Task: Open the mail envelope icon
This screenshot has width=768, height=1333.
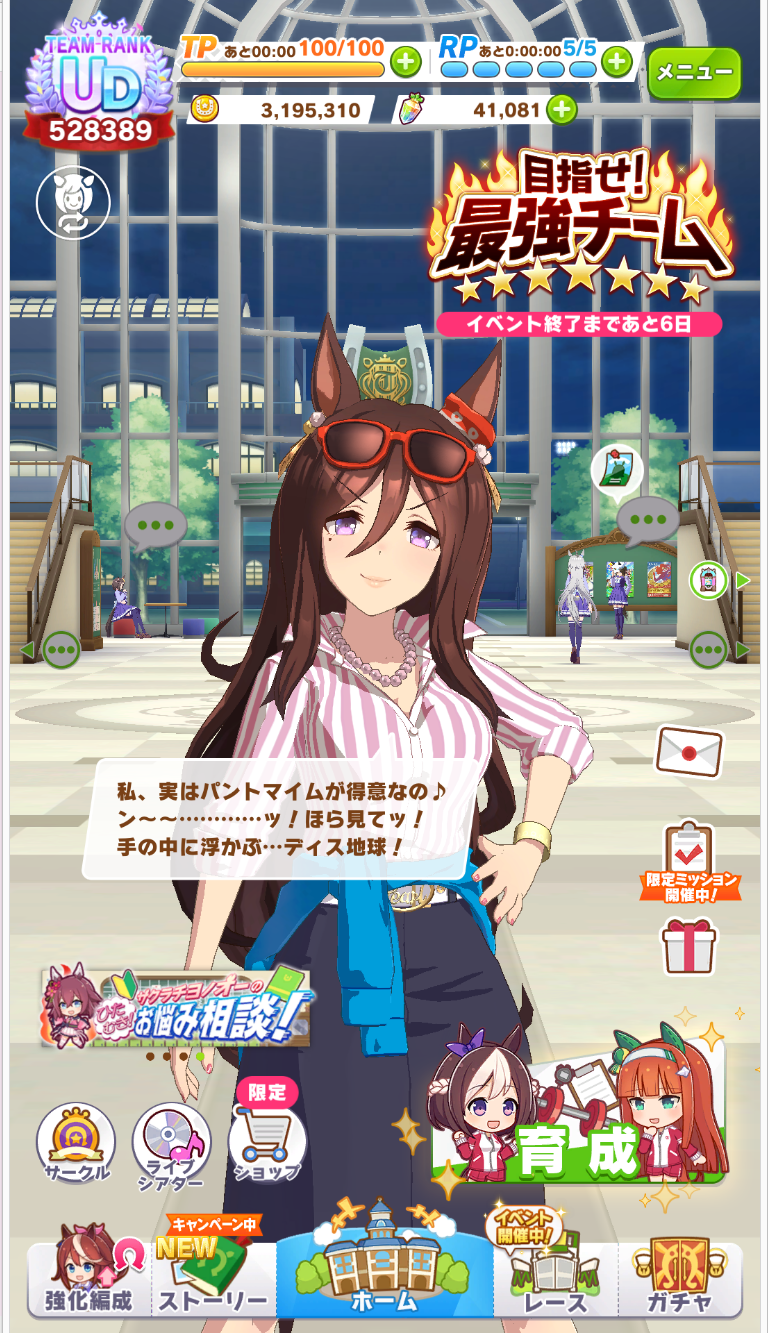Action: pyautogui.click(x=689, y=752)
